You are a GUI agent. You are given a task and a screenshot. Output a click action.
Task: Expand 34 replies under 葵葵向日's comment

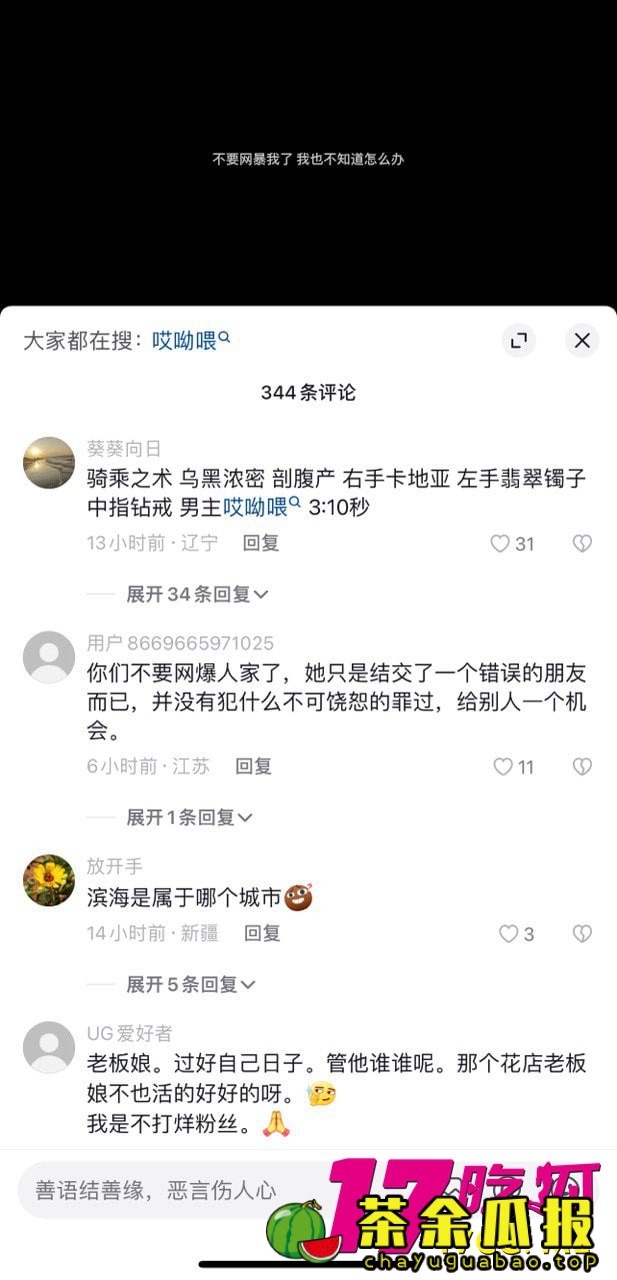197,594
